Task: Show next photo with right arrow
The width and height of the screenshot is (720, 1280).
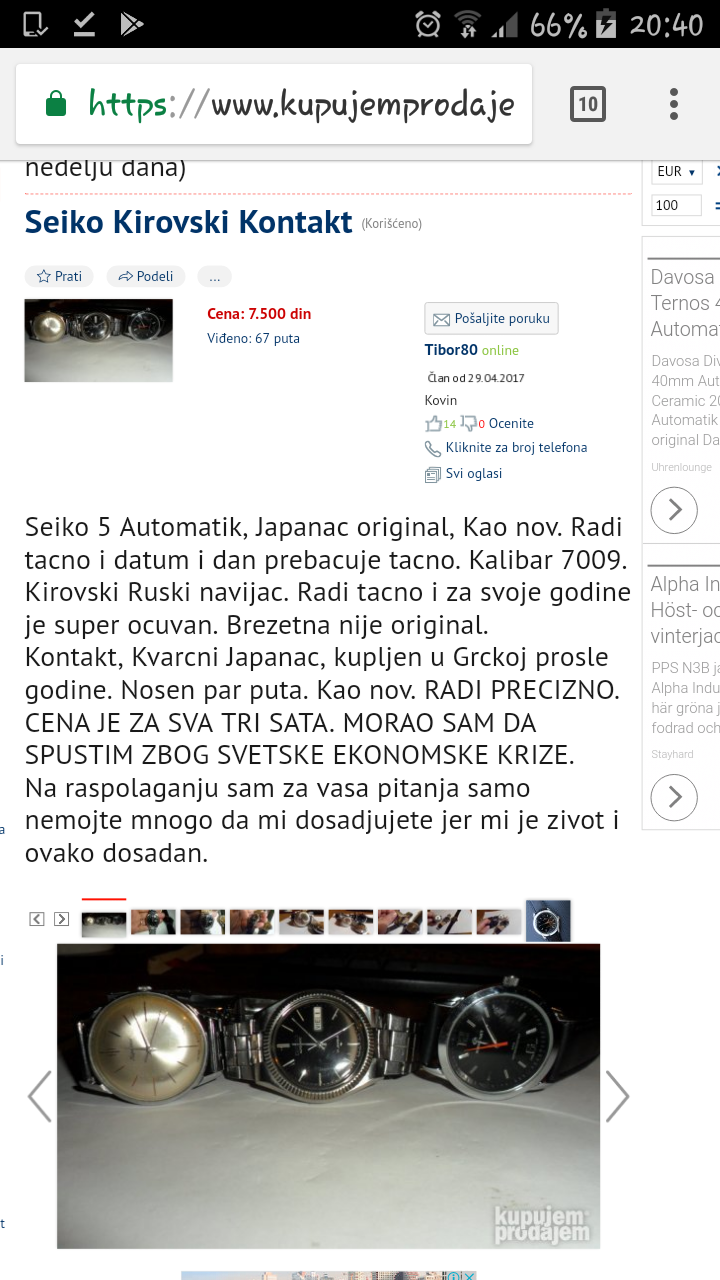Action: (x=617, y=1096)
